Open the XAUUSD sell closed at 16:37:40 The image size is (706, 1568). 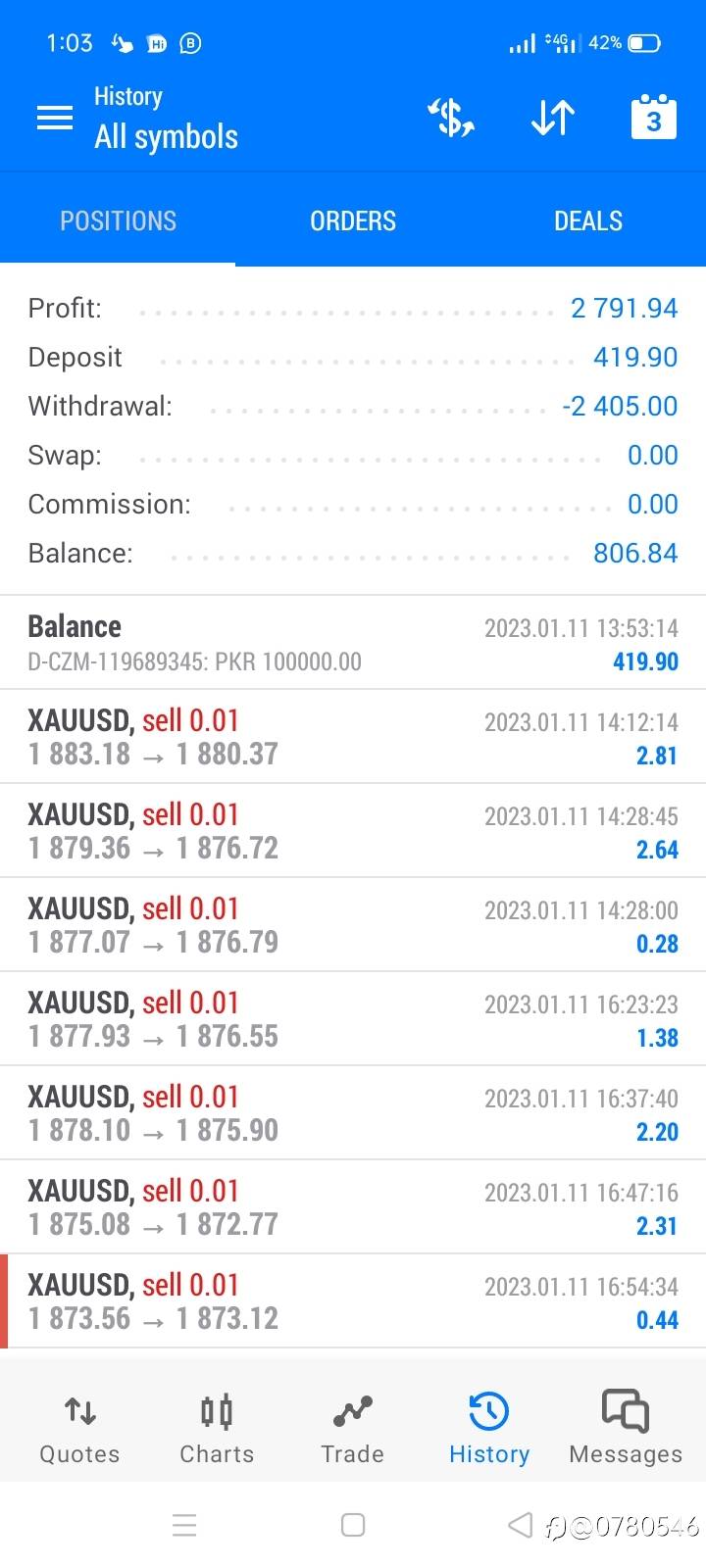coord(353,1113)
